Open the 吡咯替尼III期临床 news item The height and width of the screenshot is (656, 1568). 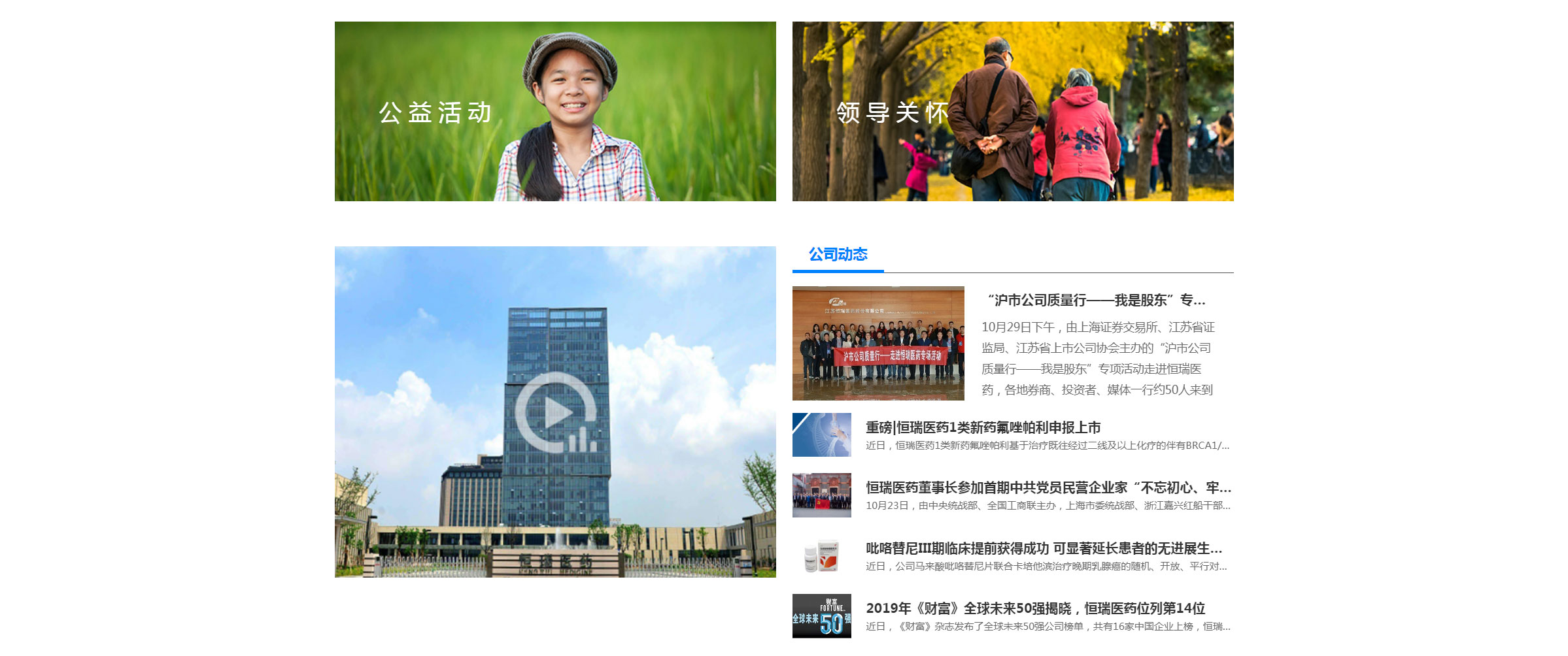(1044, 549)
